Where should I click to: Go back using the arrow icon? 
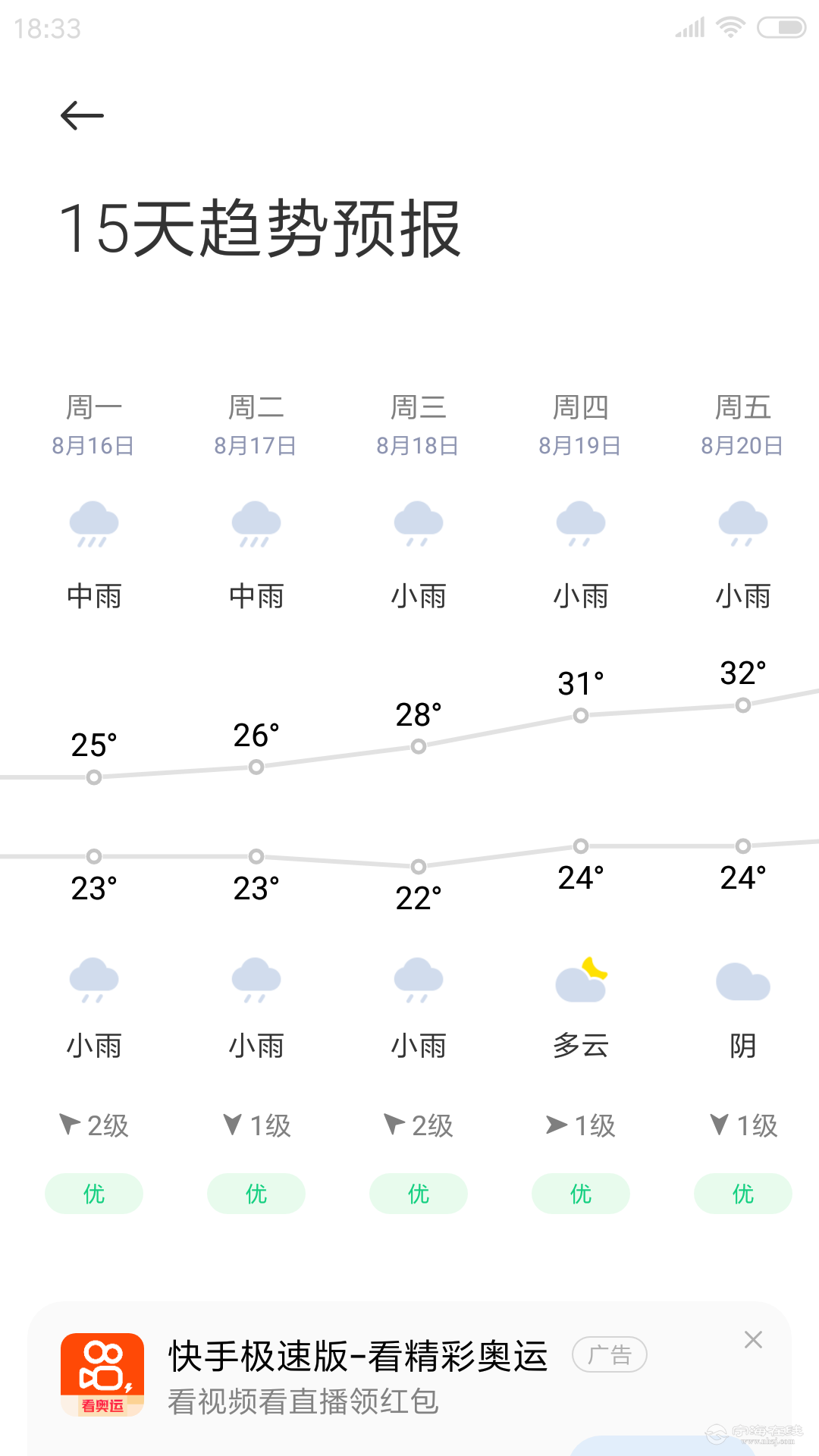(x=82, y=115)
